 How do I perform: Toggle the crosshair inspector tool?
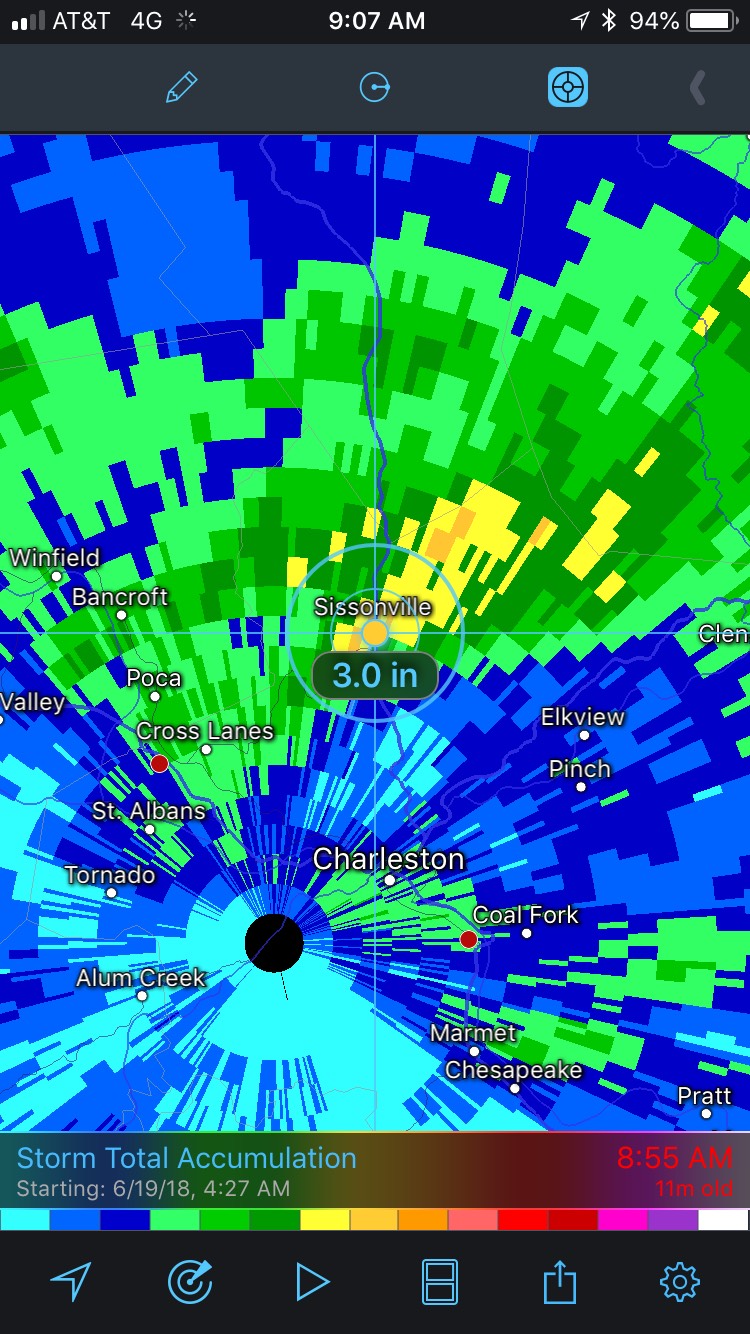click(567, 88)
